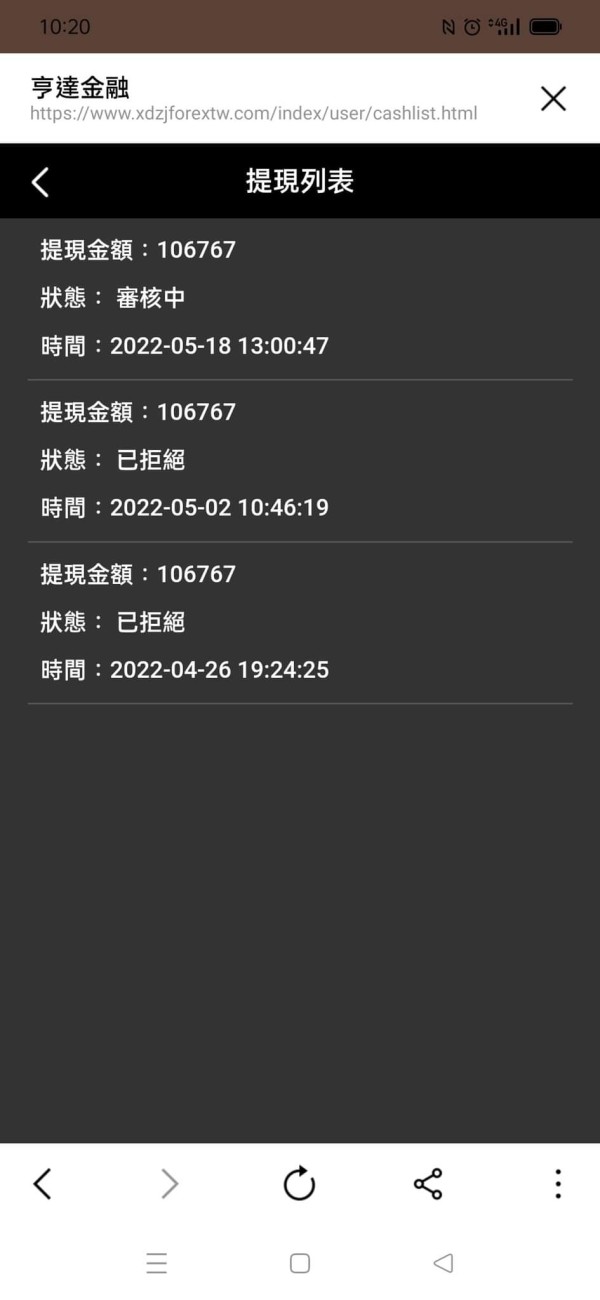Open recent apps from the system bar

click(157, 1263)
